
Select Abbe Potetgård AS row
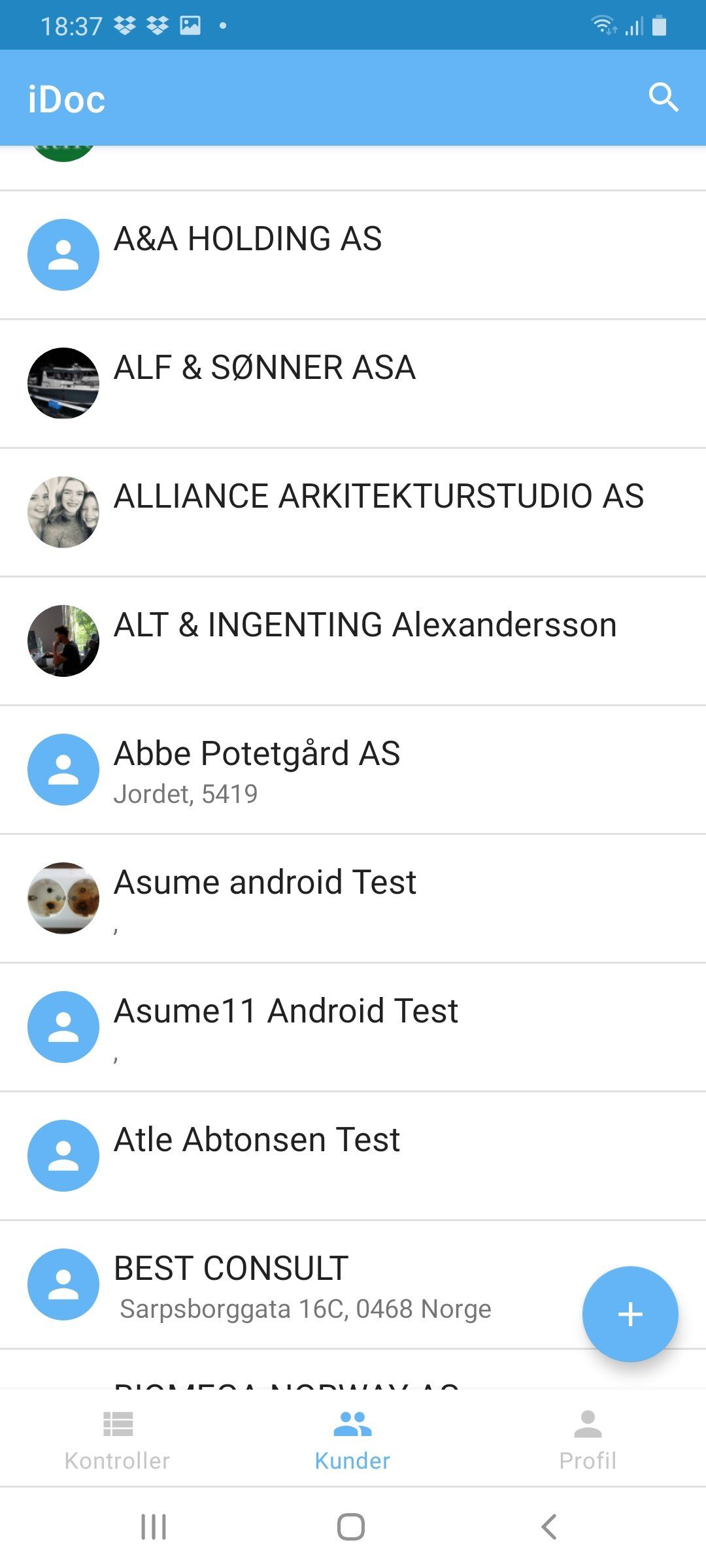[x=353, y=770]
